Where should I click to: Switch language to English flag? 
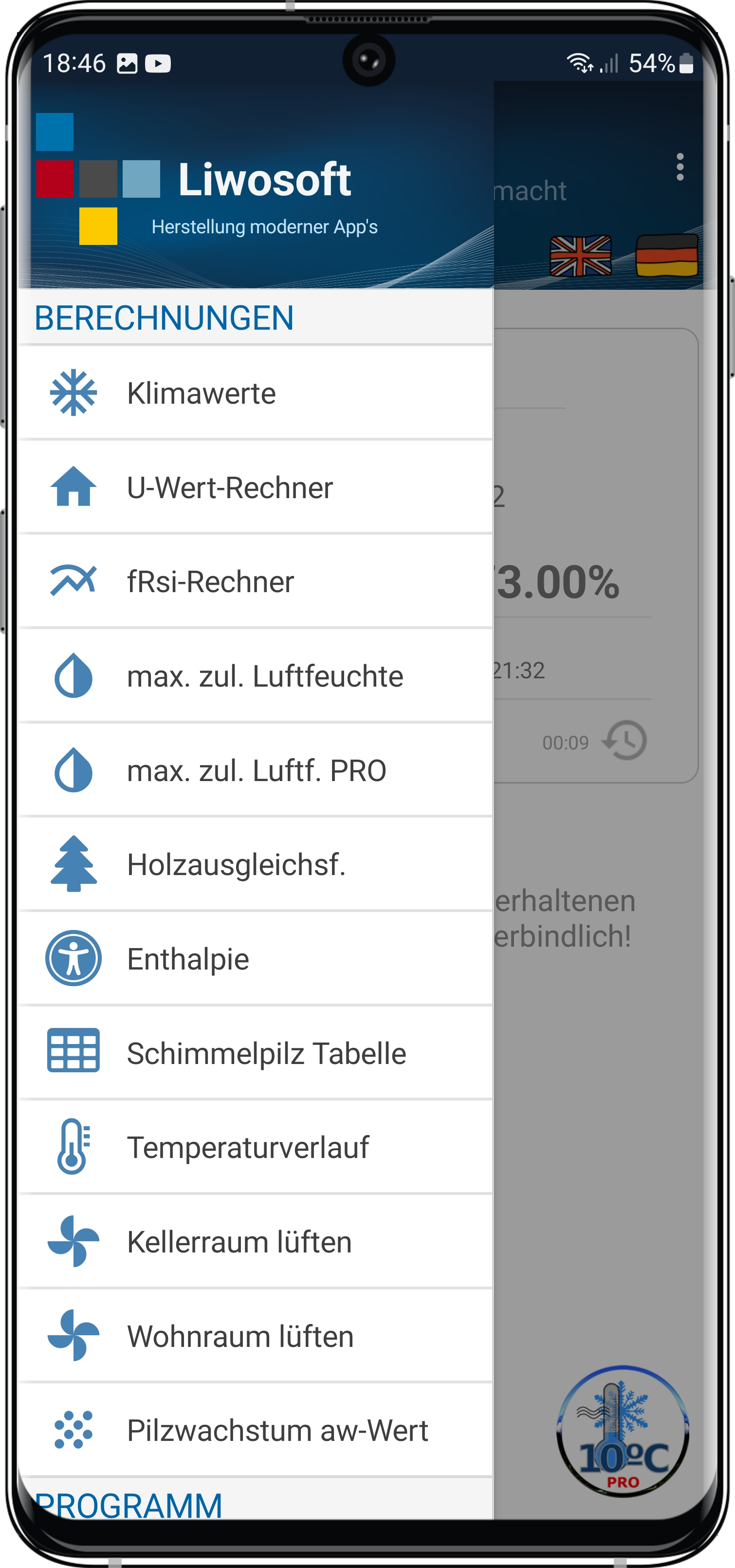click(580, 256)
